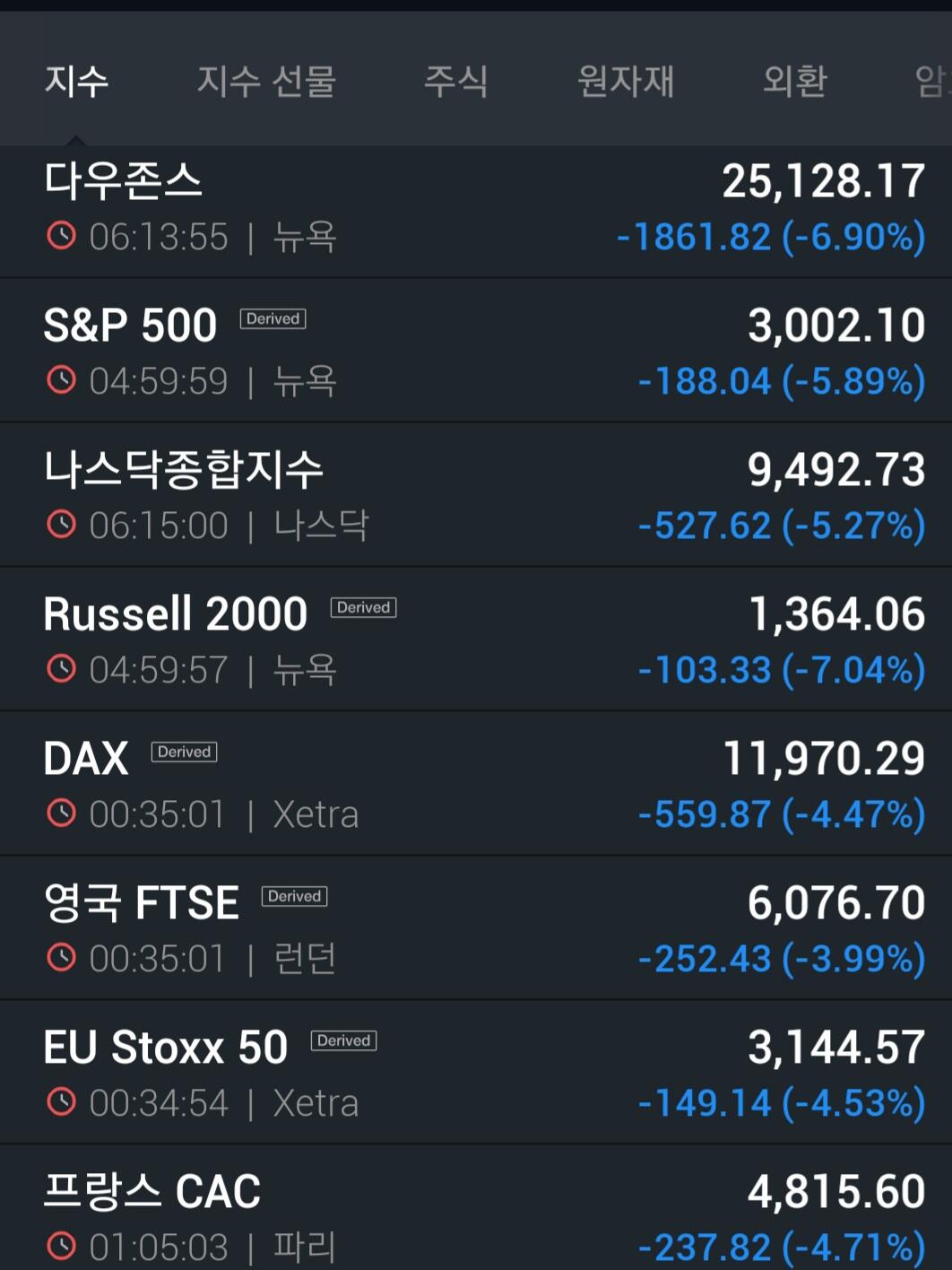The width and height of the screenshot is (952, 1270).
Task: Select the Russell 2000 index
Action: tap(475, 639)
